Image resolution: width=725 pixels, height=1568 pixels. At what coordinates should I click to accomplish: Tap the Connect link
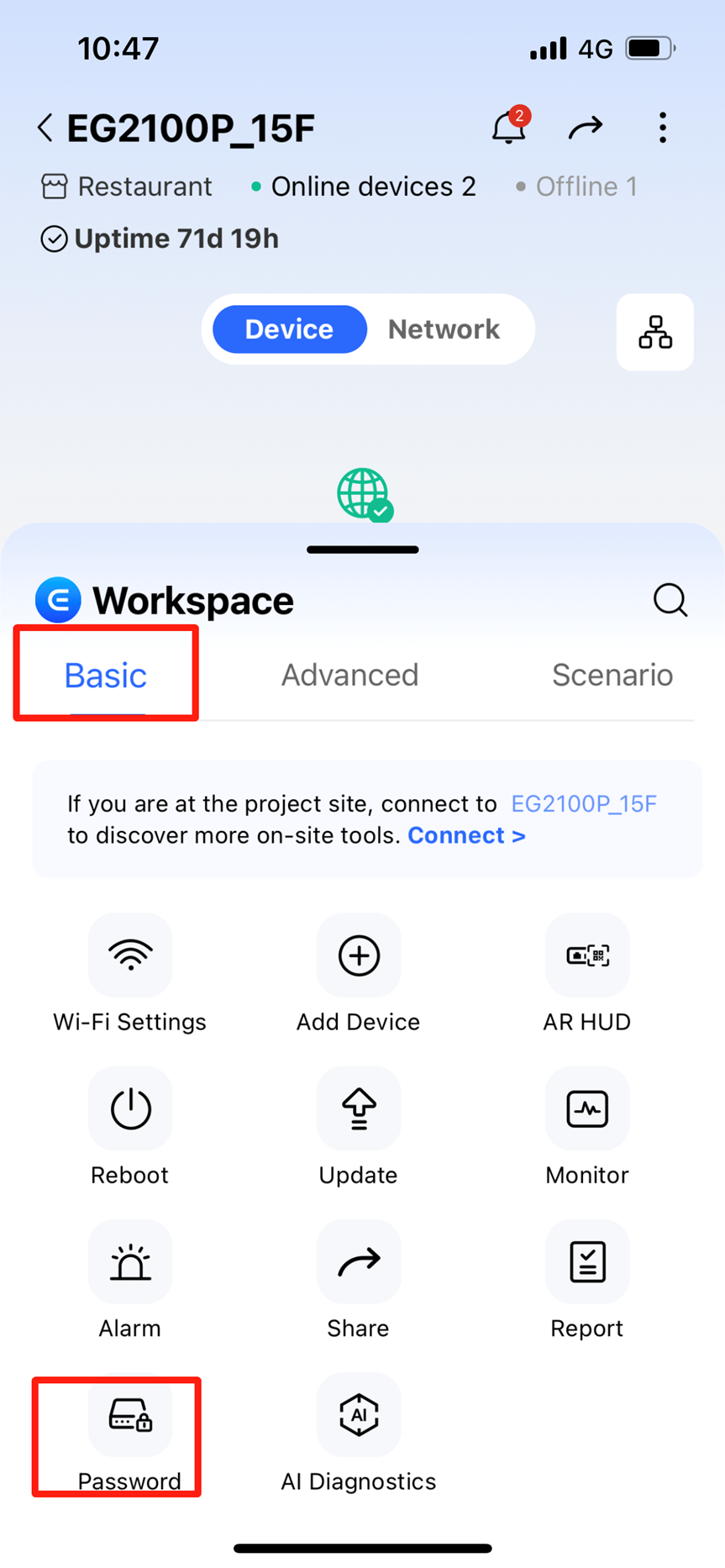click(466, 835)
